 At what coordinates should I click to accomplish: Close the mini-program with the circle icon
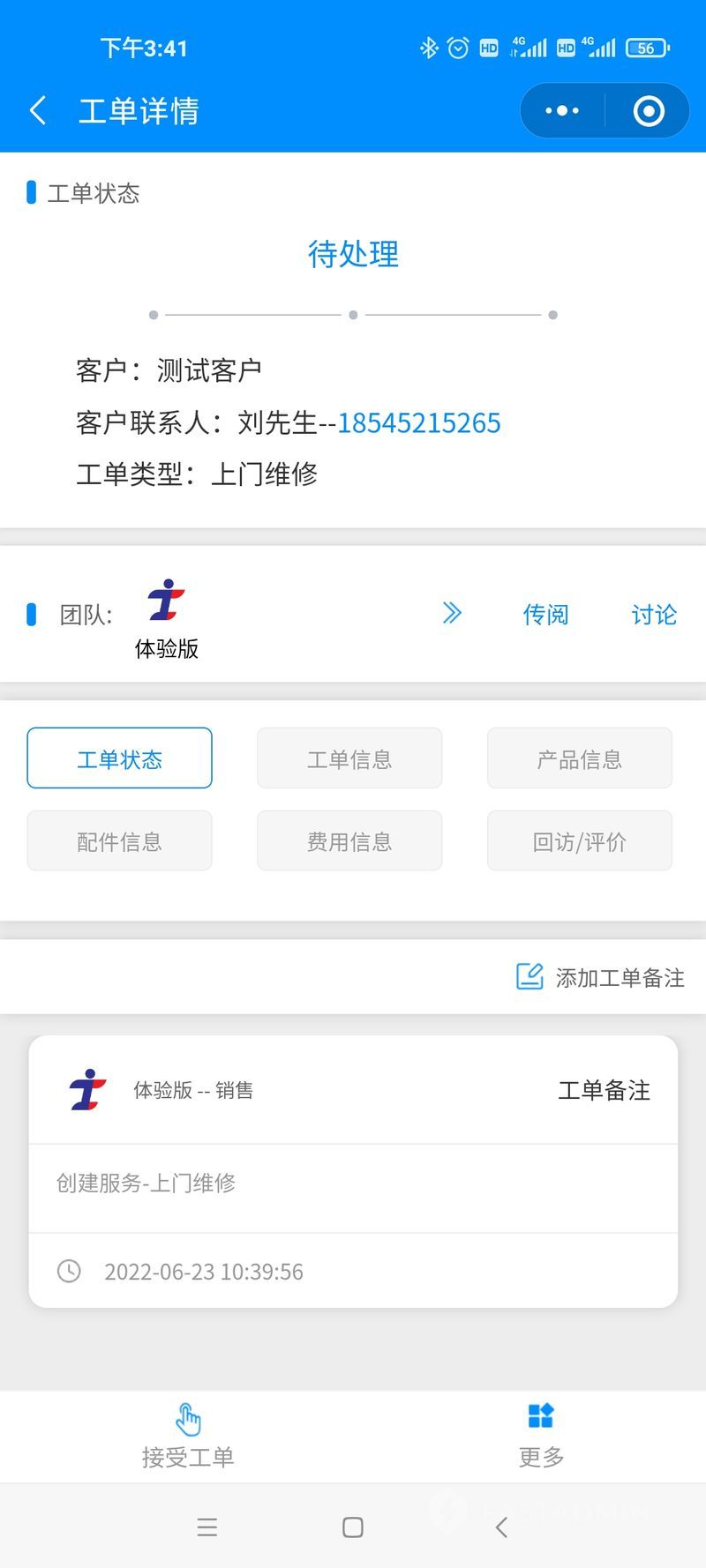coord(649,111)
